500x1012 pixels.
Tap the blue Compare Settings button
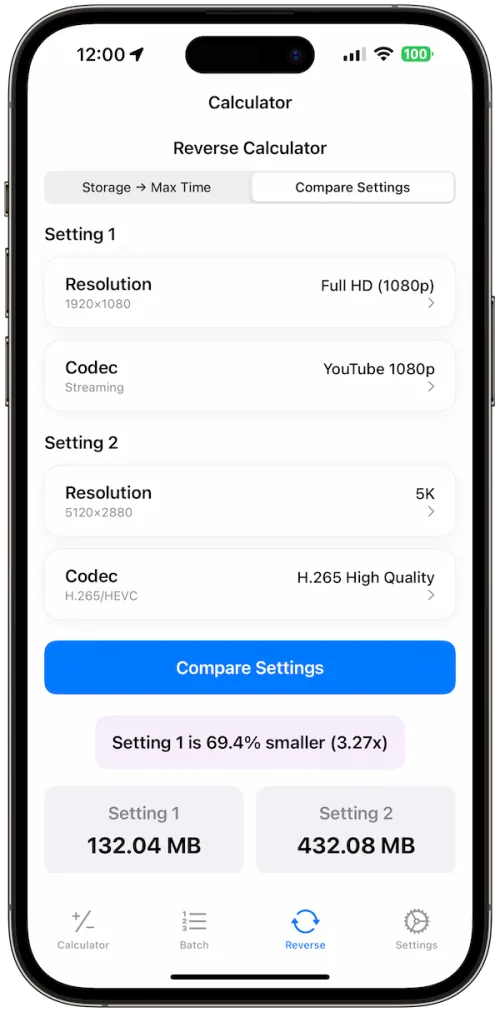250,667
